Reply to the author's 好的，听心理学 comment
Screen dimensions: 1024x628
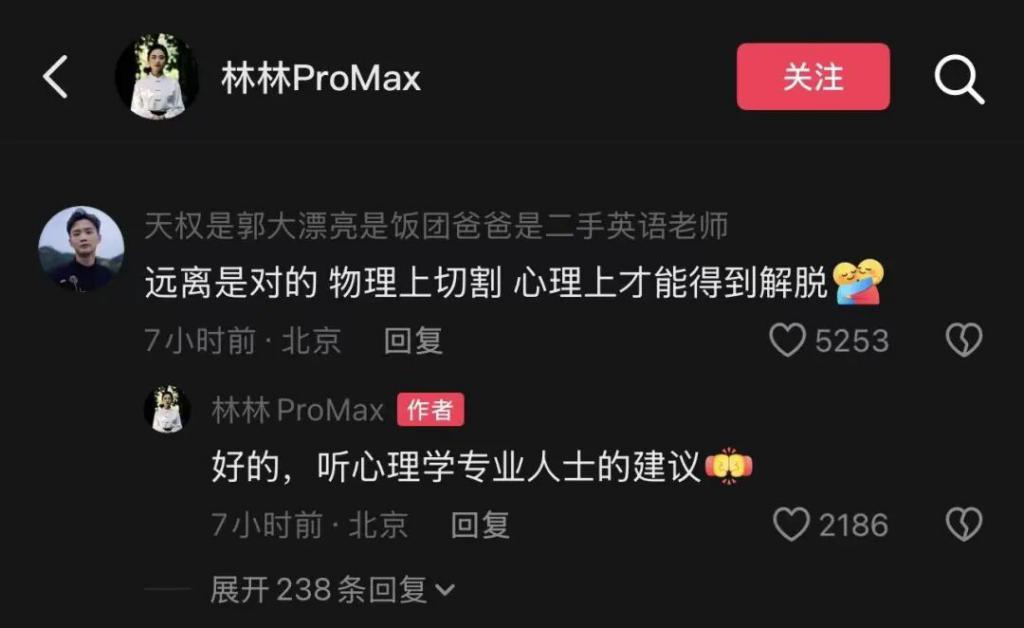(x=480, y=524)
